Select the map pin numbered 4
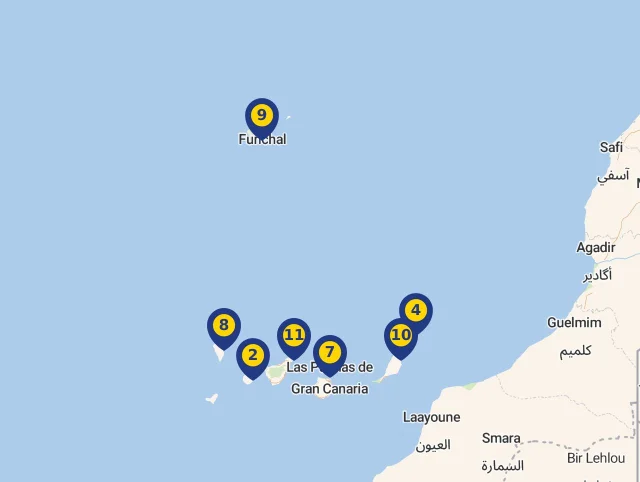The width and height of the screenshot is (640, 482). coord(415,311)
